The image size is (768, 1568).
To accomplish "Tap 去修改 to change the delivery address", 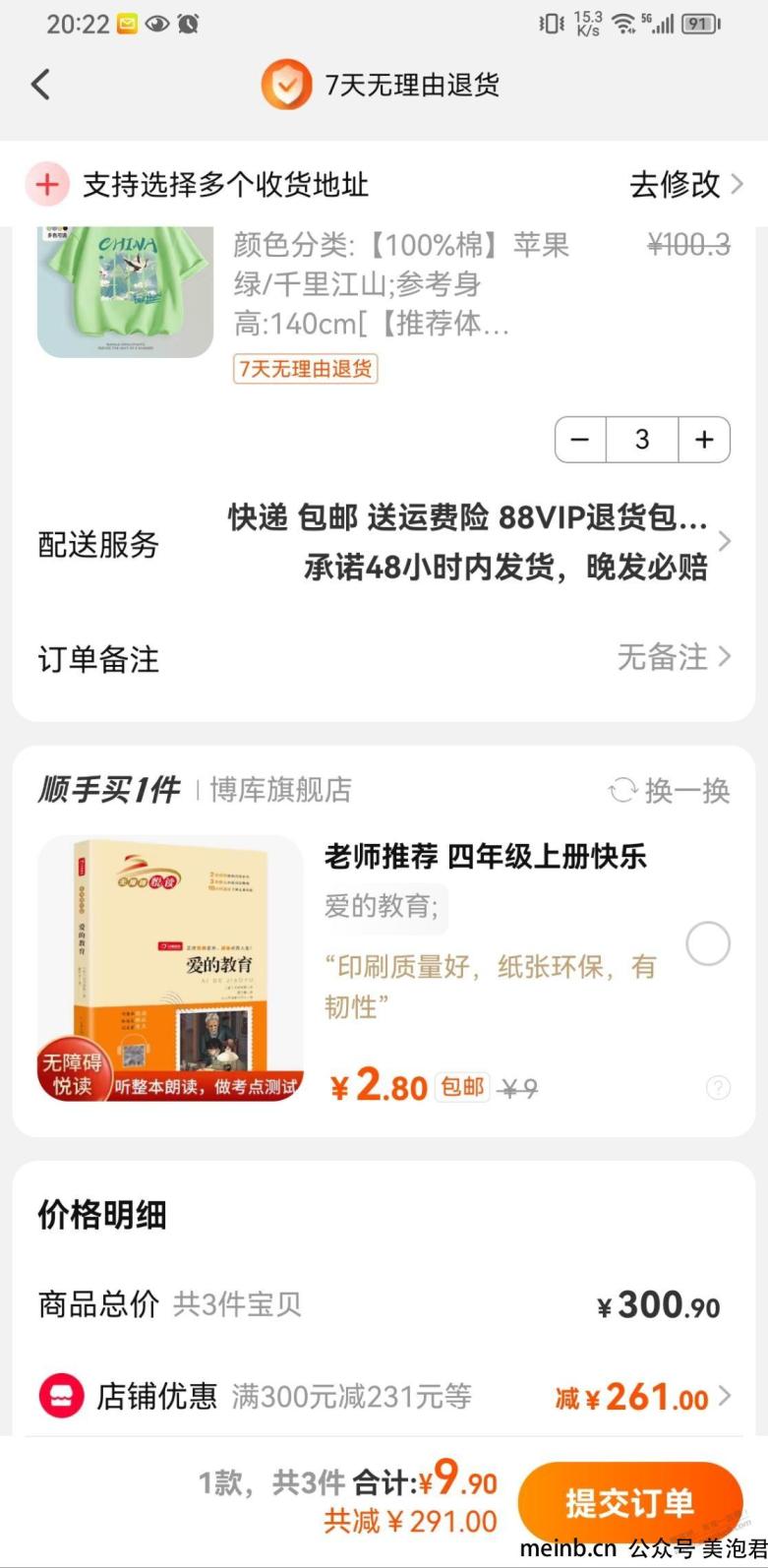I will tap(685, 184).
